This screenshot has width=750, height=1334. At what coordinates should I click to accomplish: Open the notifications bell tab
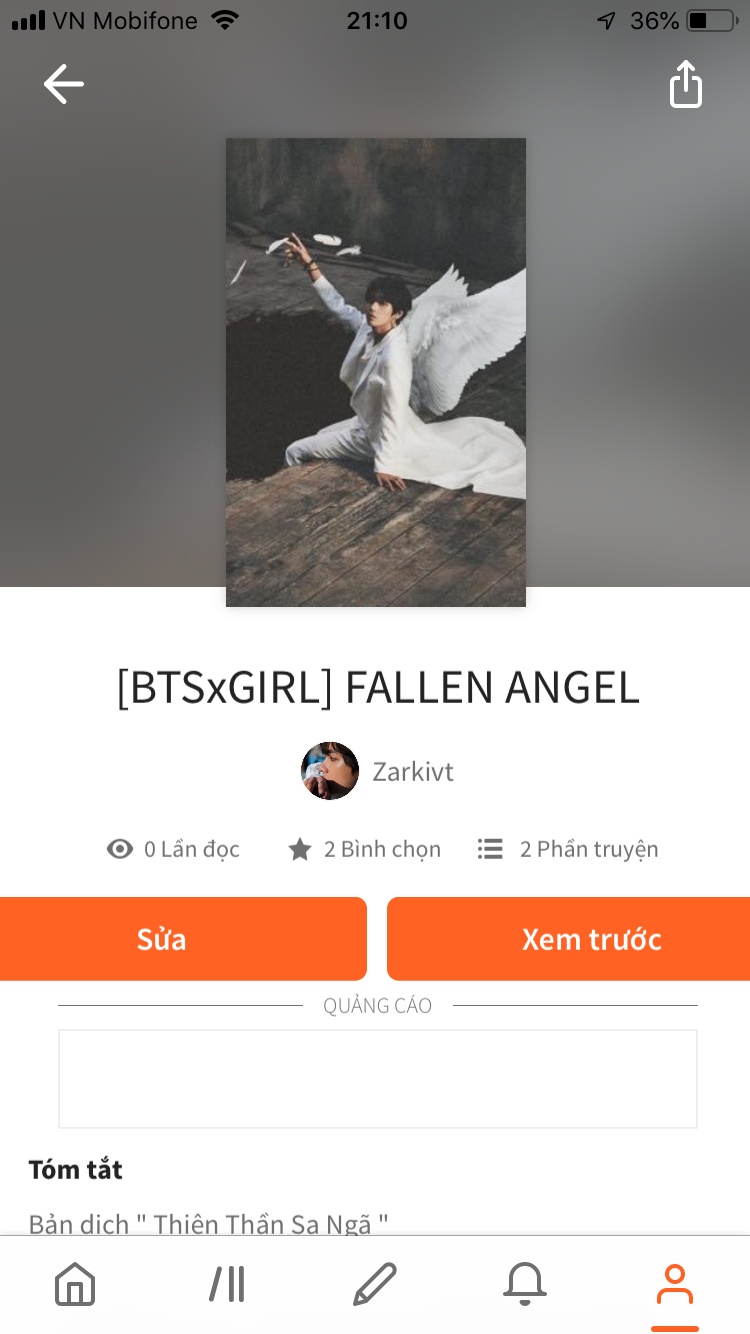point(525,1284)
